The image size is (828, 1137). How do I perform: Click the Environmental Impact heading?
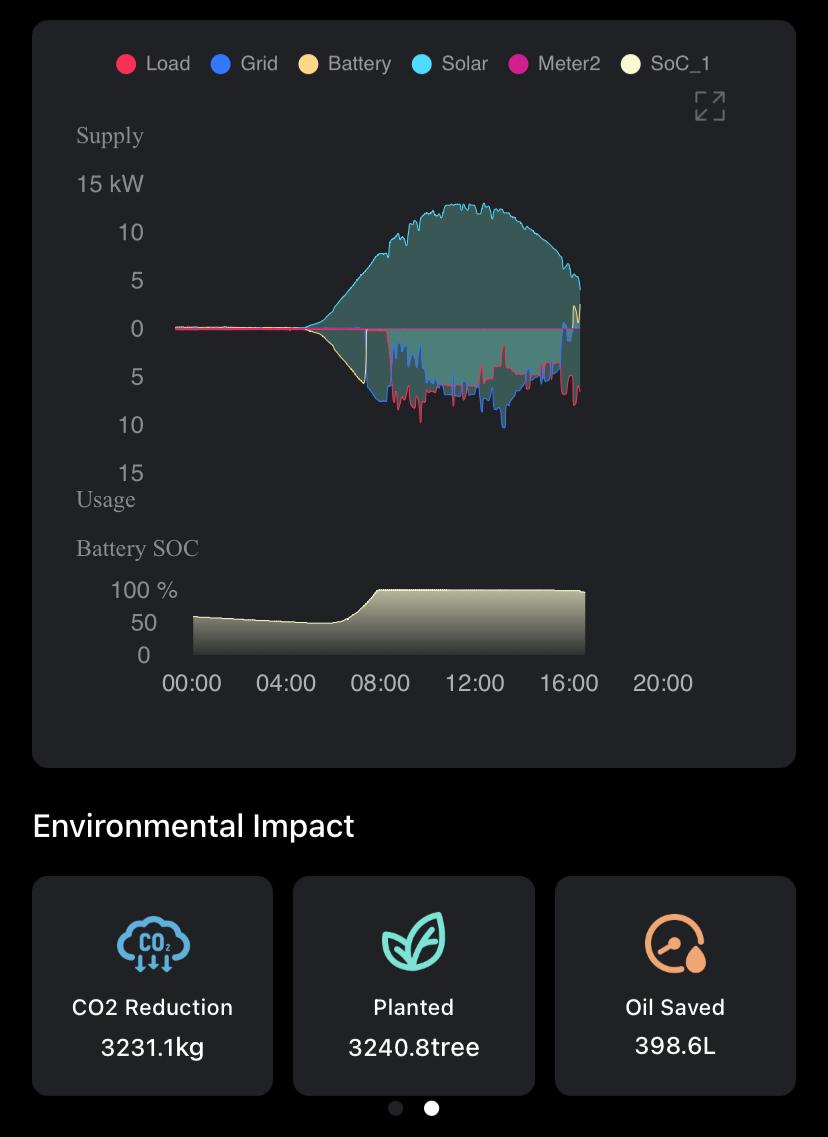(192, 826)
